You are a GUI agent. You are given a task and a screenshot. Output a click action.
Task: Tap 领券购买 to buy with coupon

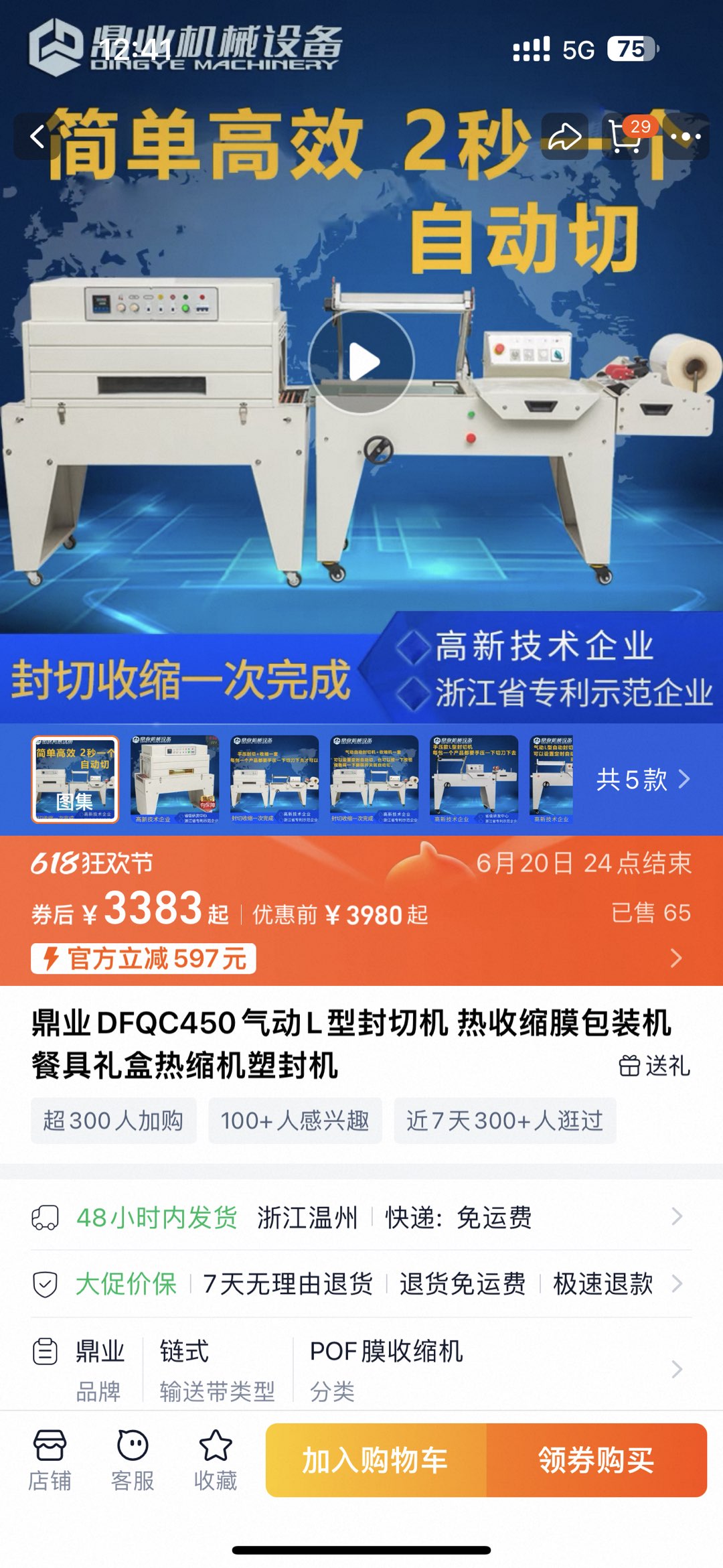(x=596, y=1460)
